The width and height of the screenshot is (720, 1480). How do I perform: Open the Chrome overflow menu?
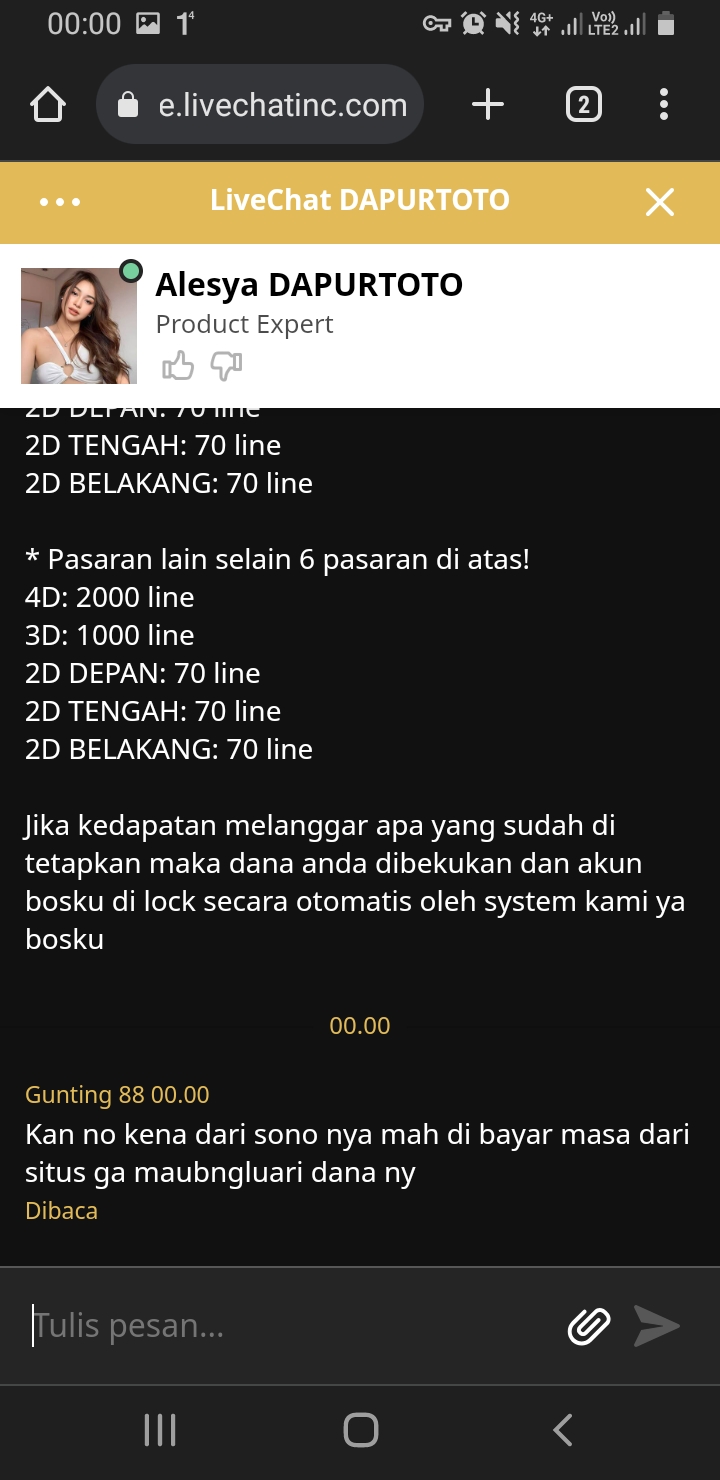point(664,105)
